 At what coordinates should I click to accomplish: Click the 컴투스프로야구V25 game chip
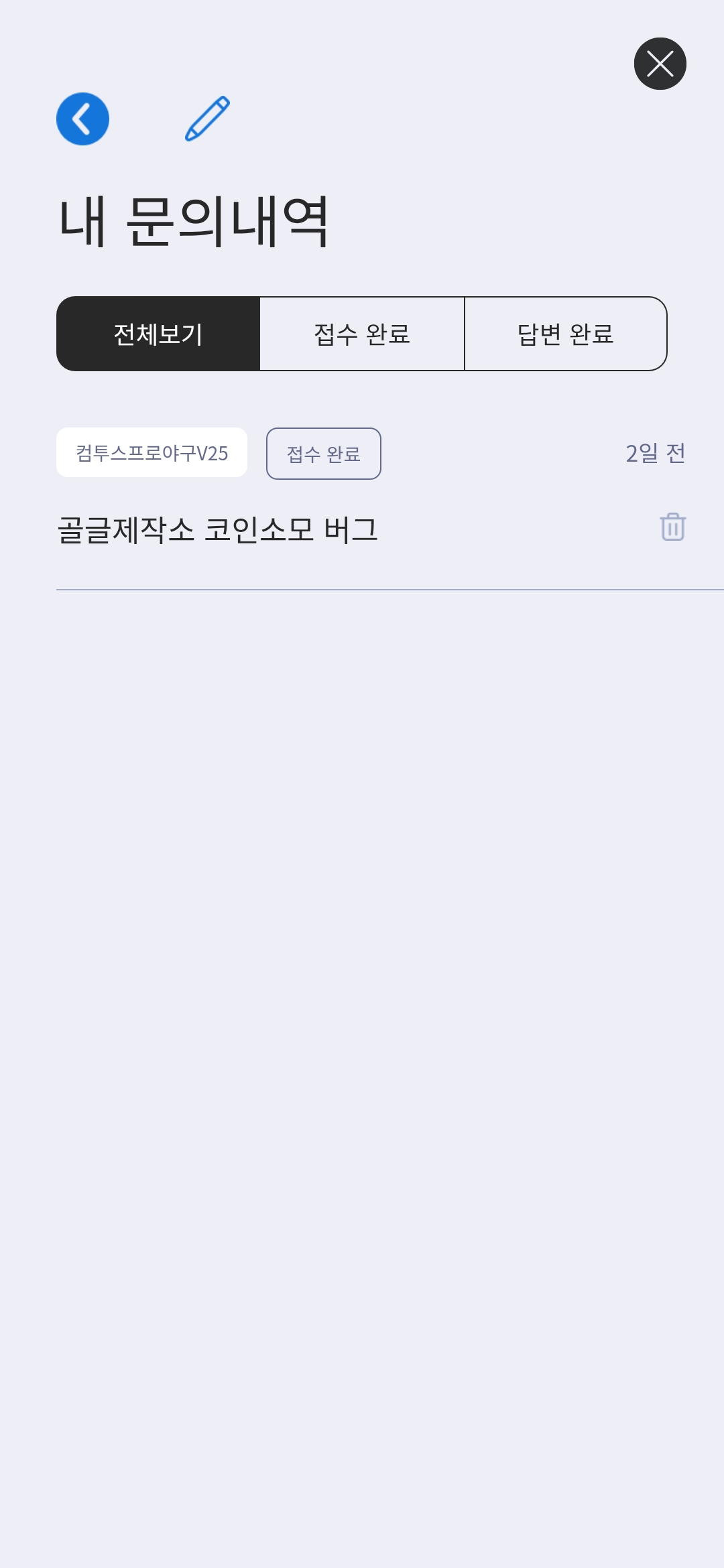(x=152, y=453)
